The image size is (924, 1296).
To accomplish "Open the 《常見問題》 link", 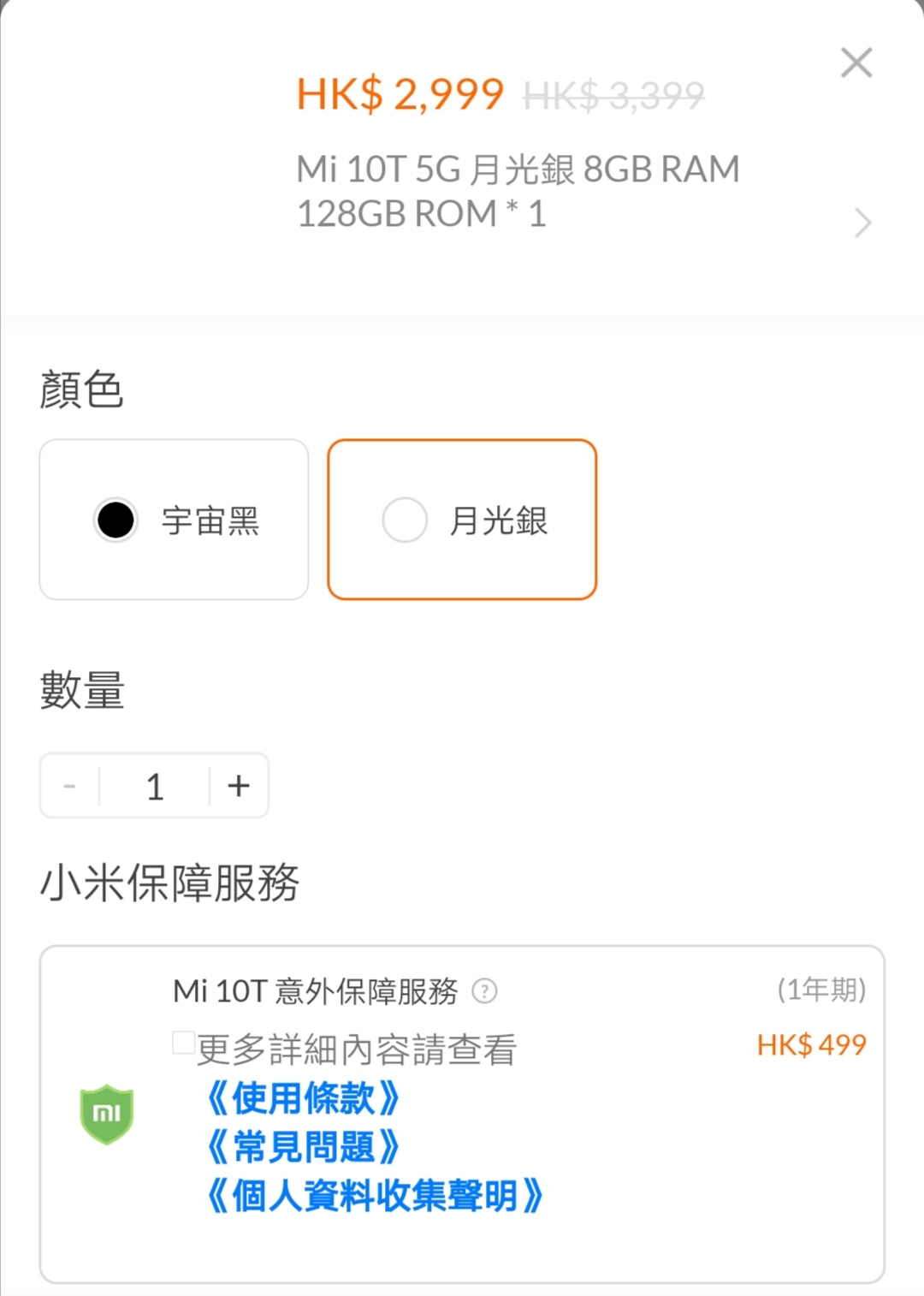I will (303, 1147).
